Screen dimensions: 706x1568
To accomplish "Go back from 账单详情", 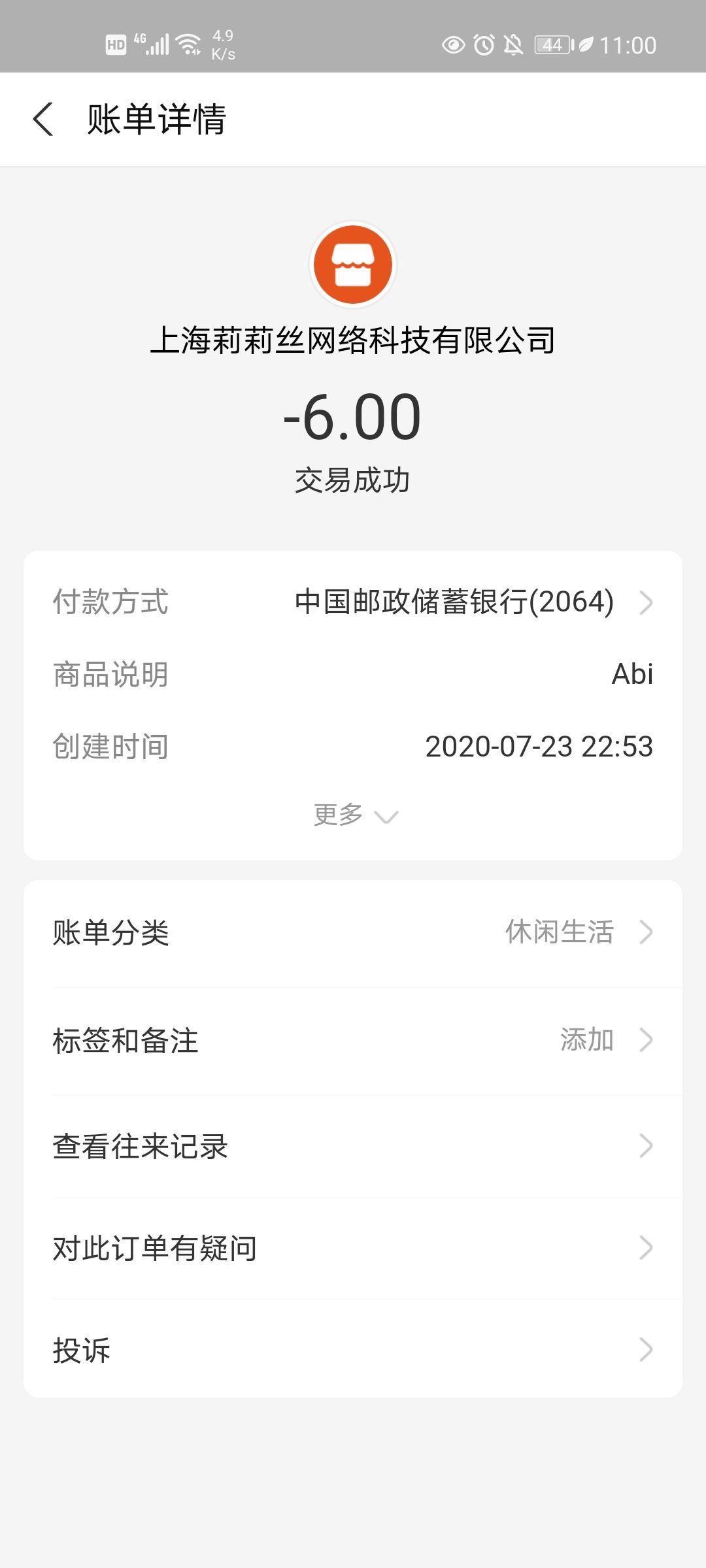I will pyautogui.click(x=43, y=120).
